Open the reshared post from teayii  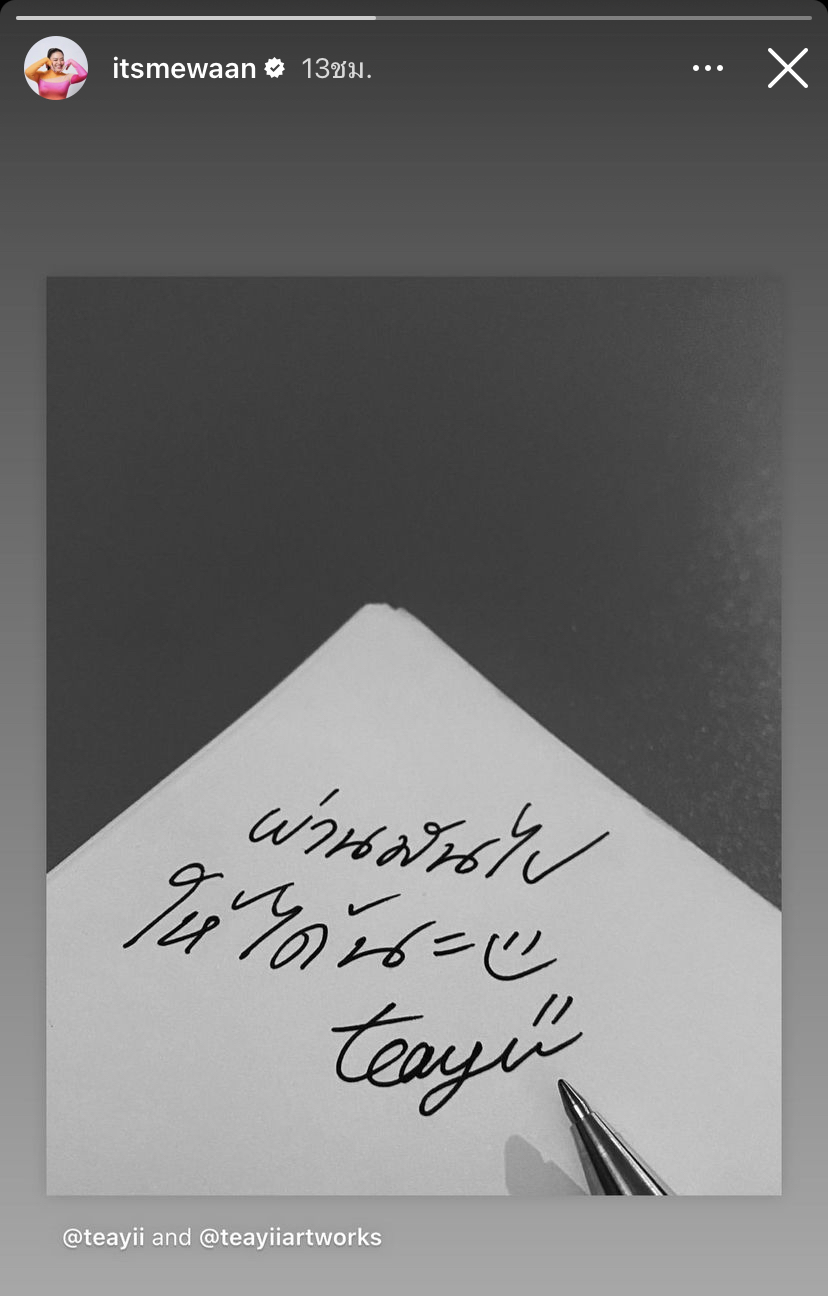coord(413,735)
